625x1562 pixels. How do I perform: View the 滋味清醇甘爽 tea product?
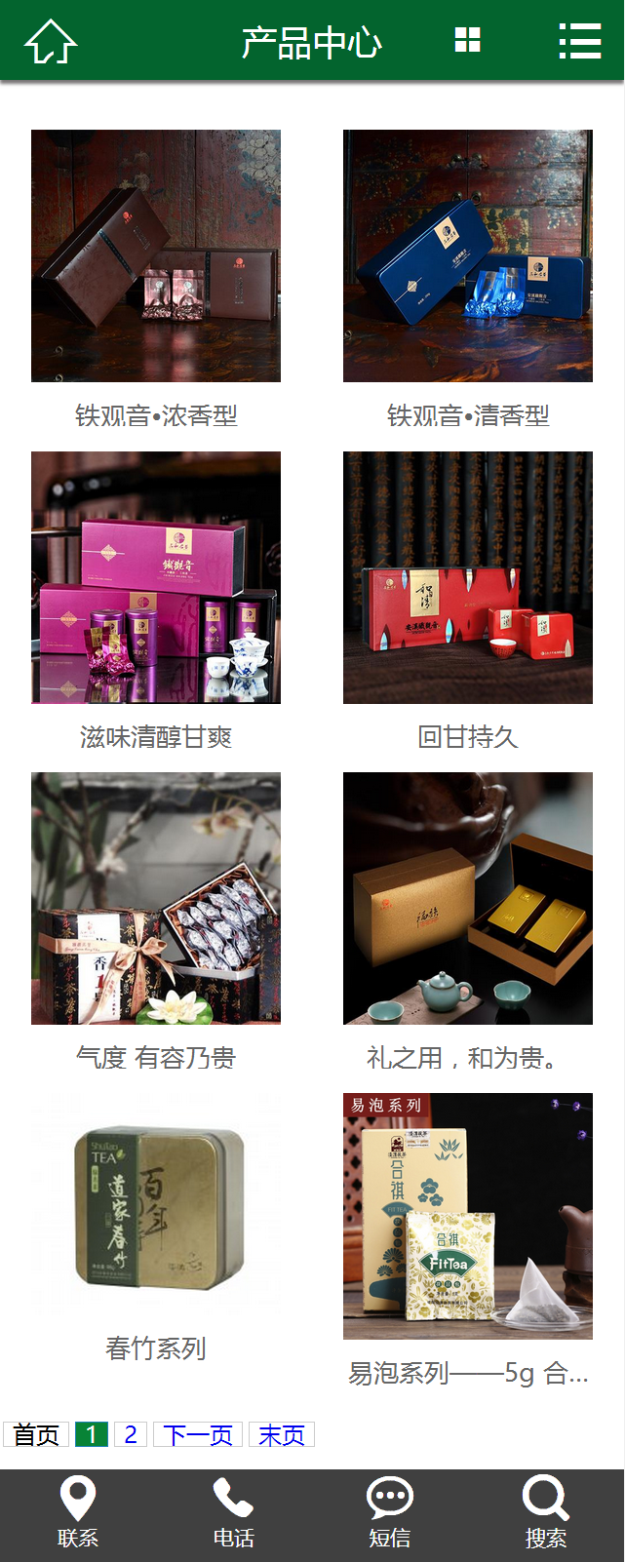coord(156,577)
